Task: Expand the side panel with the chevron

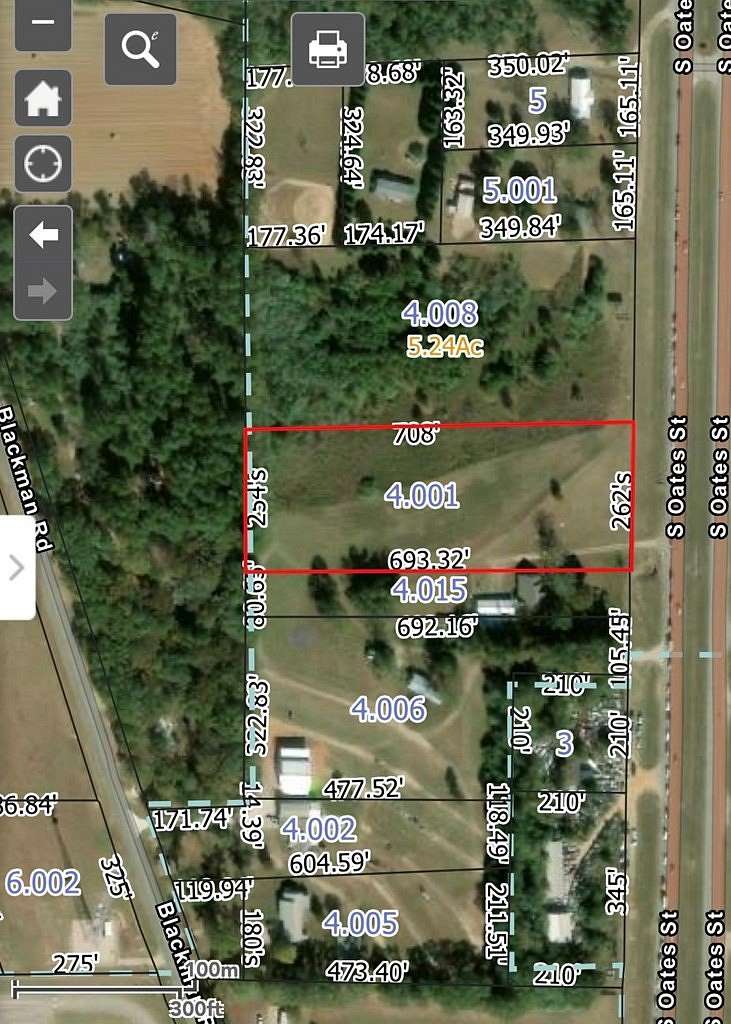Action: click(x=14, y=565)
